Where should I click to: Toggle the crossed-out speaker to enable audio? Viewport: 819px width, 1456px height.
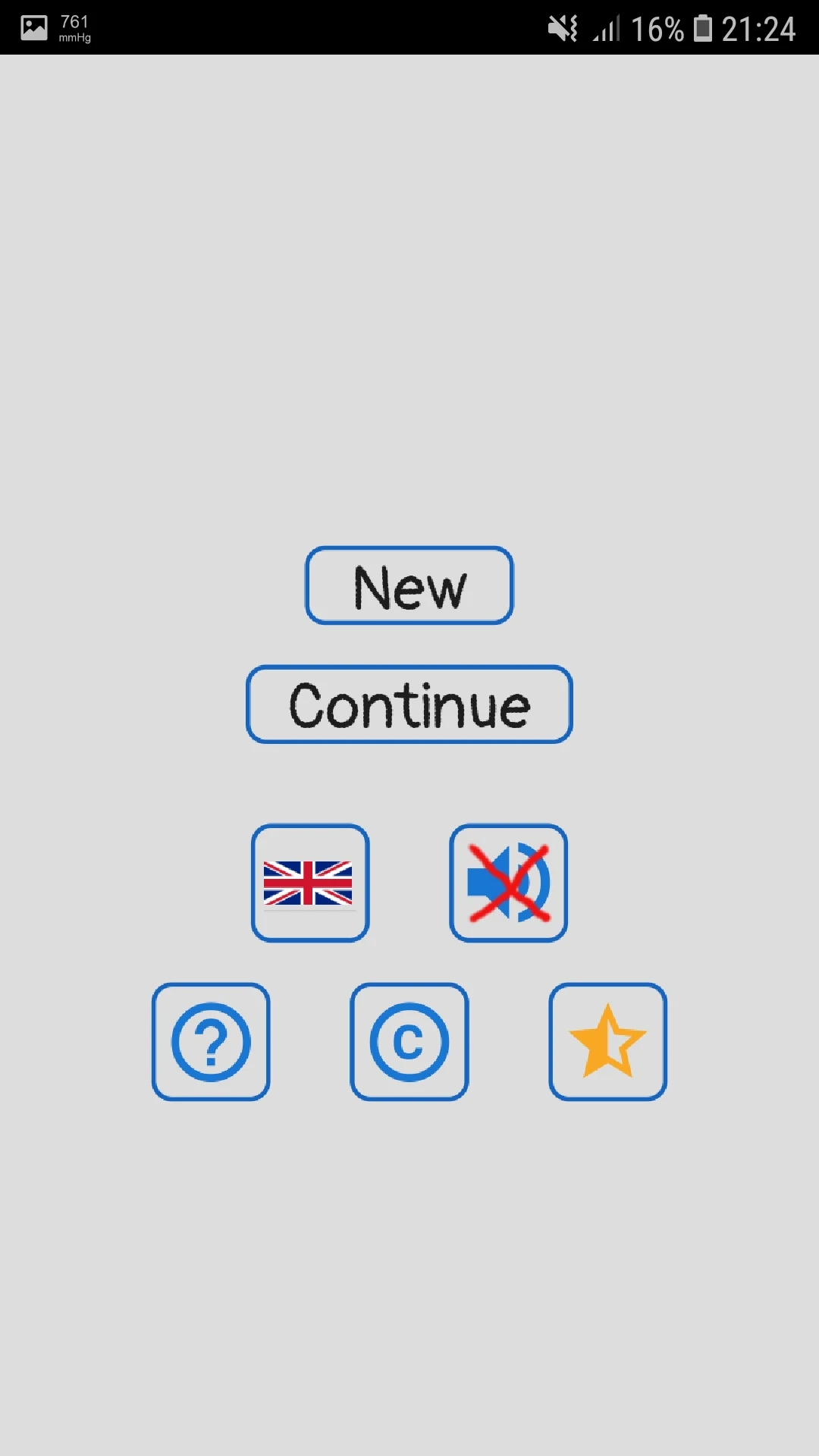[507, 883]
